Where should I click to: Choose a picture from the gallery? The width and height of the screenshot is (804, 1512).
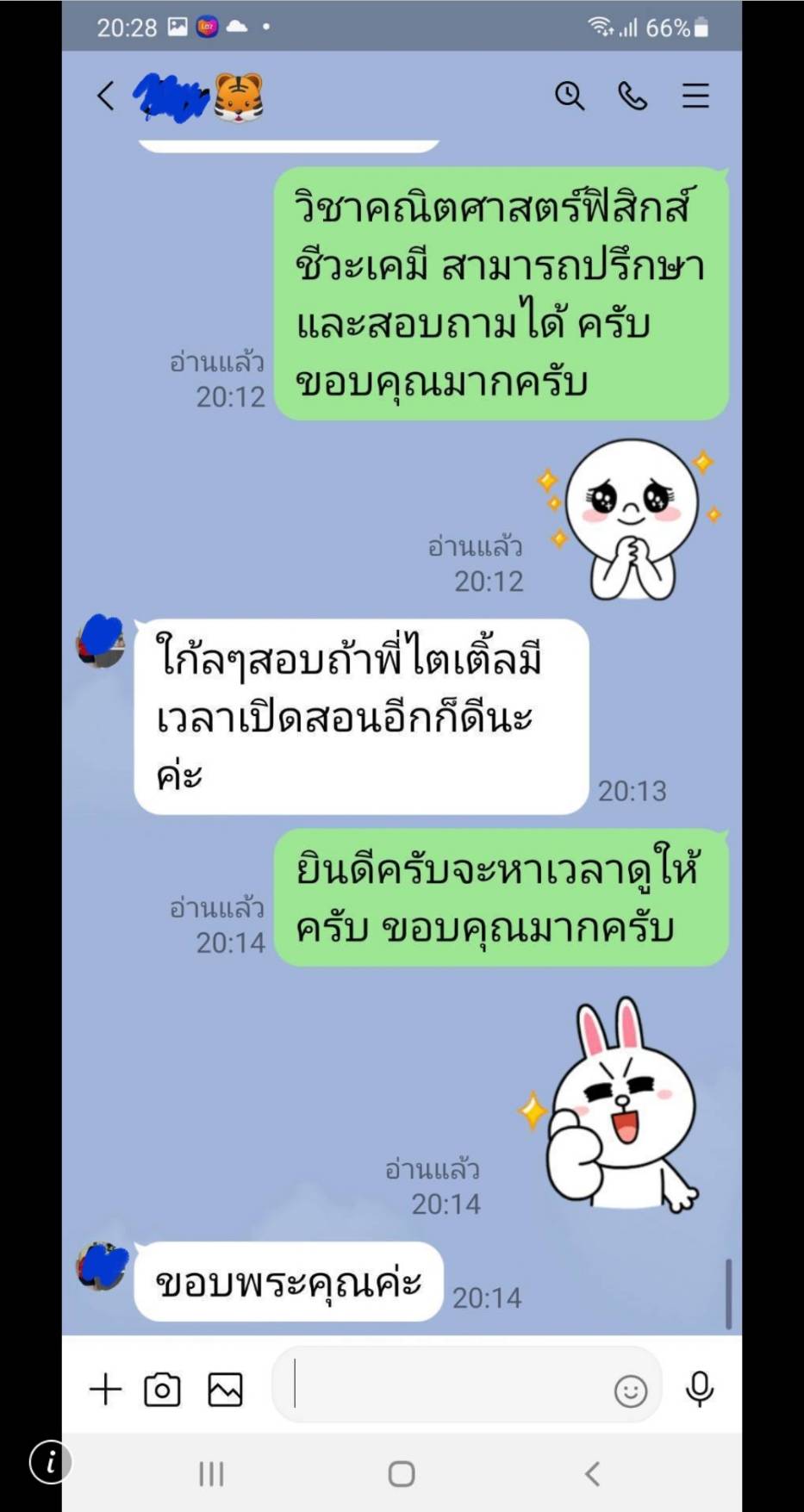[225, 1389]
